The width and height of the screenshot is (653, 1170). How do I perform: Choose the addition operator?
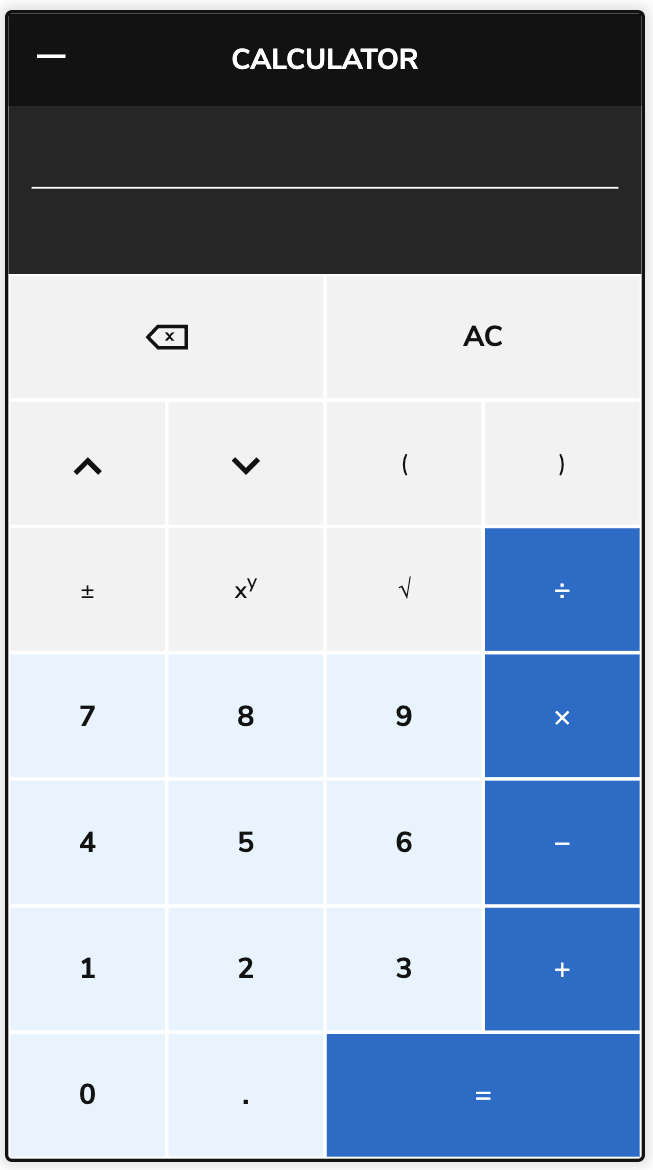click(x=562, y=969)
